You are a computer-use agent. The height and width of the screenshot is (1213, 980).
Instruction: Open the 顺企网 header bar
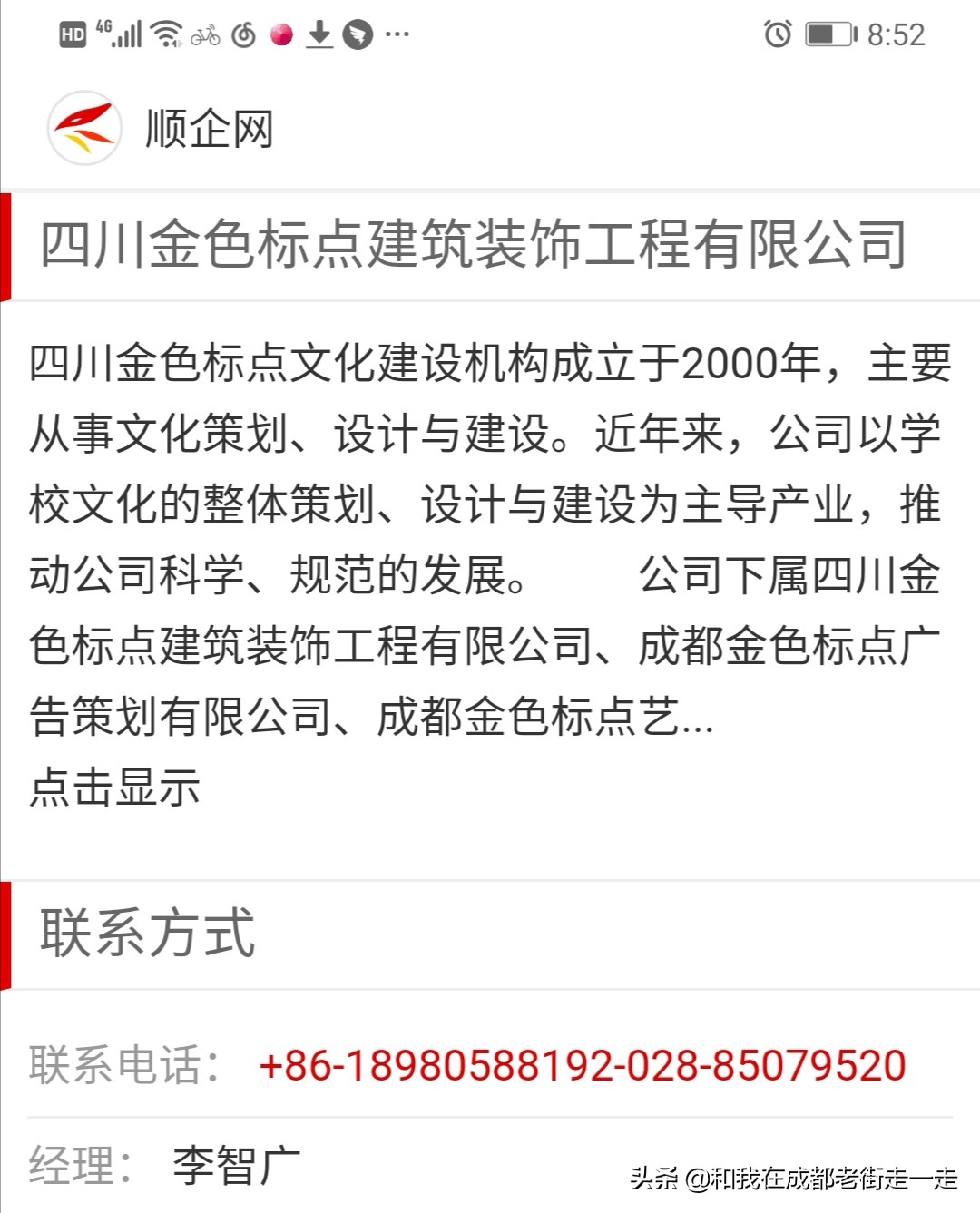pyautogui.click(x=490, y=127)
